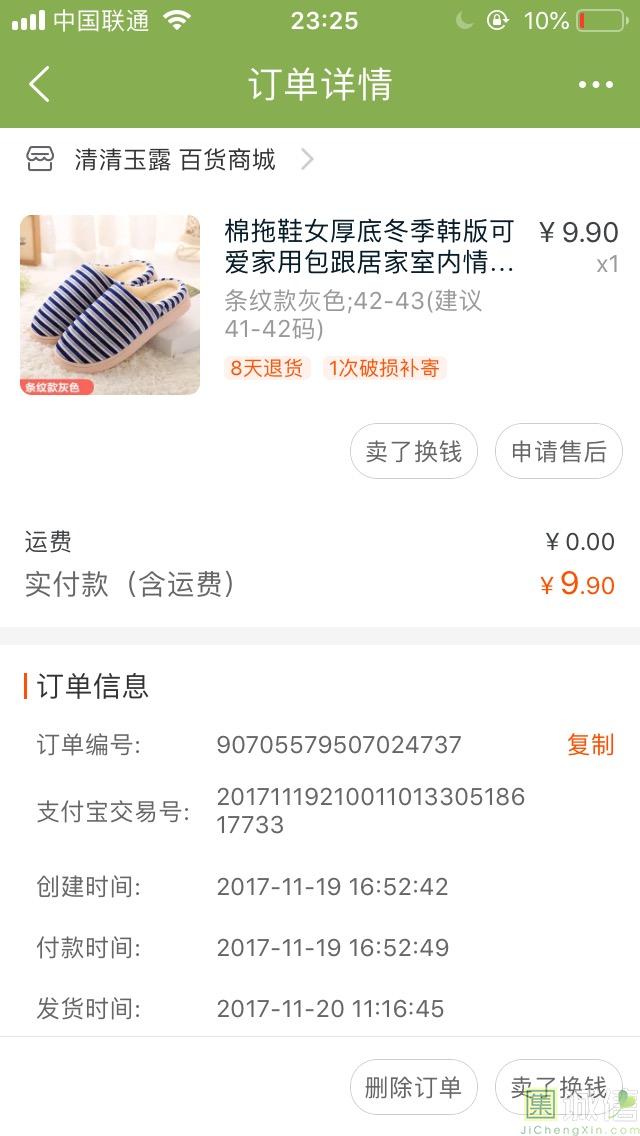Image resolution: width=640 pixels, height=1136 pixels.
Task: Delete this order with 删除订单
Action: (413, 1087)
